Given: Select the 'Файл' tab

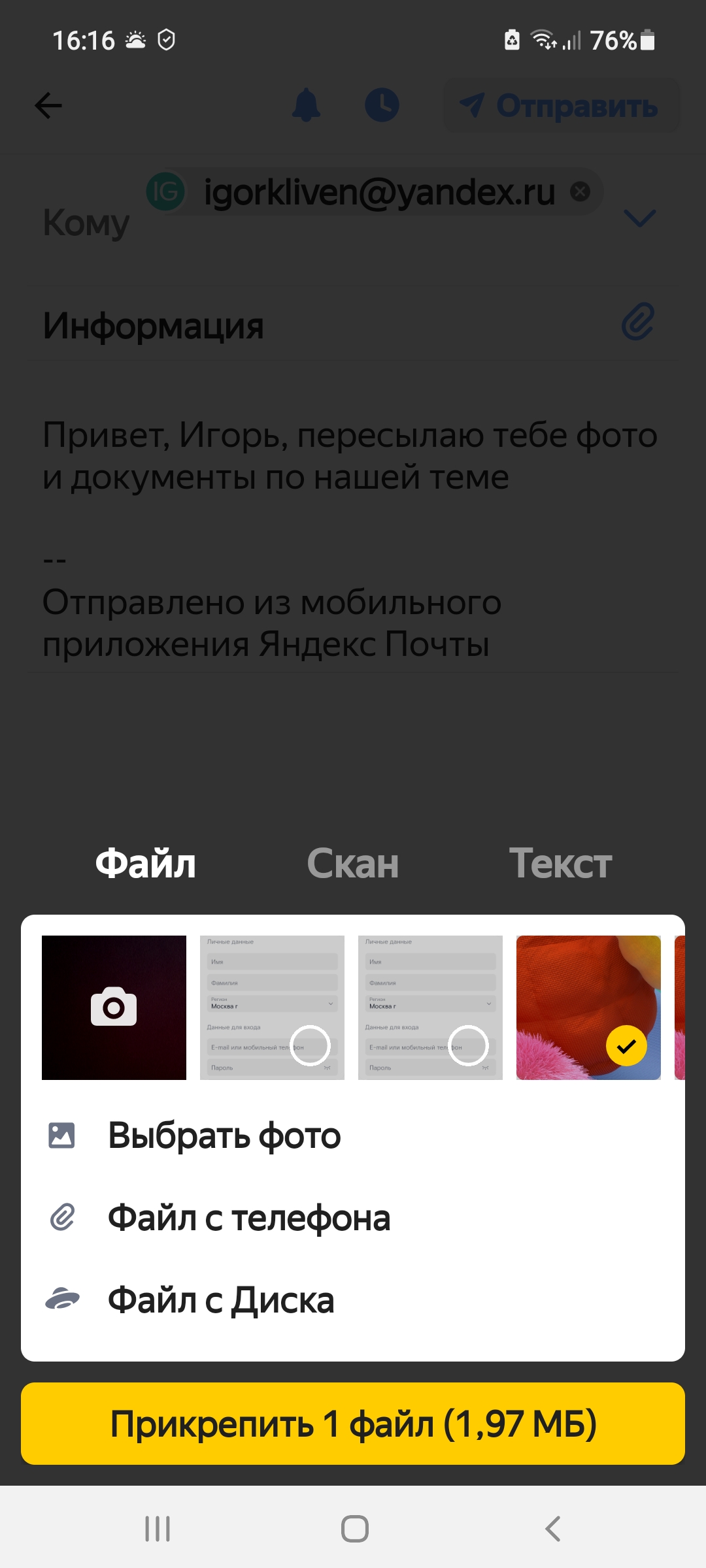Looking at the screenshot, I should point(145,864).
